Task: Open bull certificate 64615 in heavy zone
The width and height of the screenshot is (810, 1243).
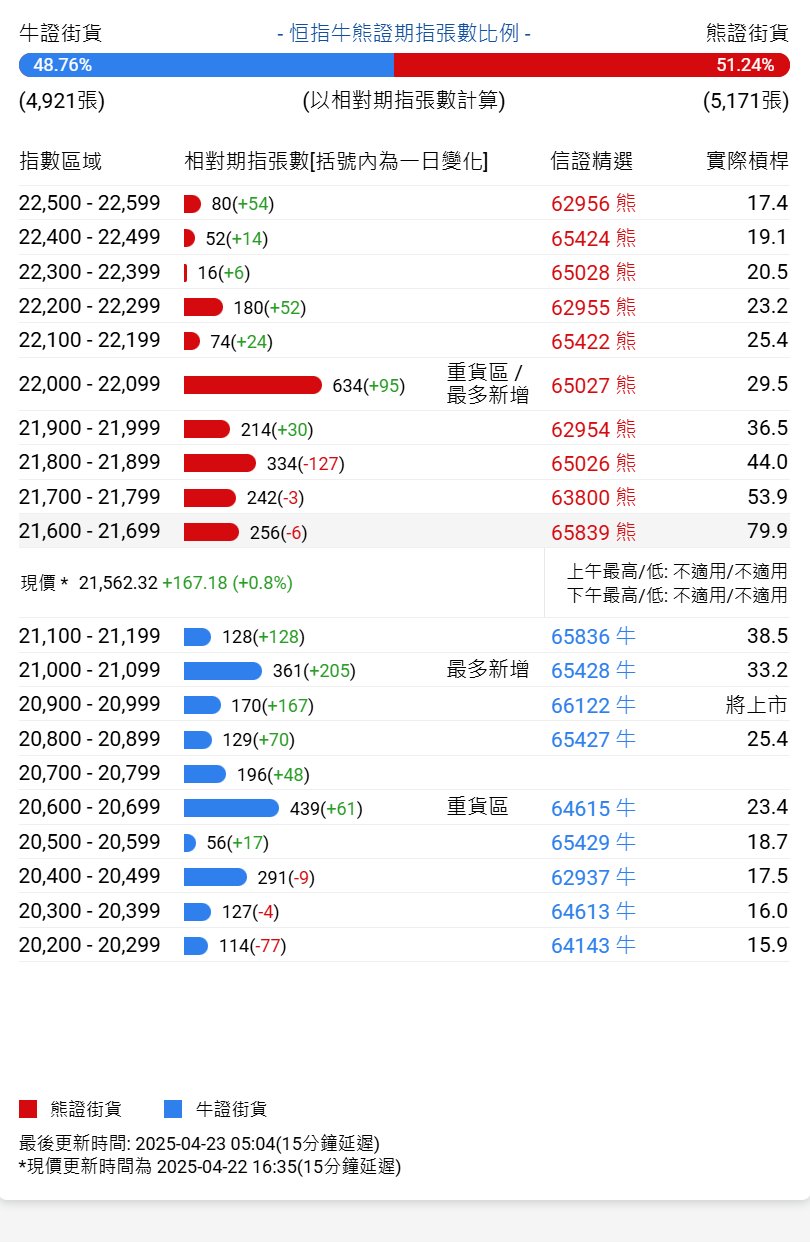Action: pyautogui.click(x=593, y=808)
